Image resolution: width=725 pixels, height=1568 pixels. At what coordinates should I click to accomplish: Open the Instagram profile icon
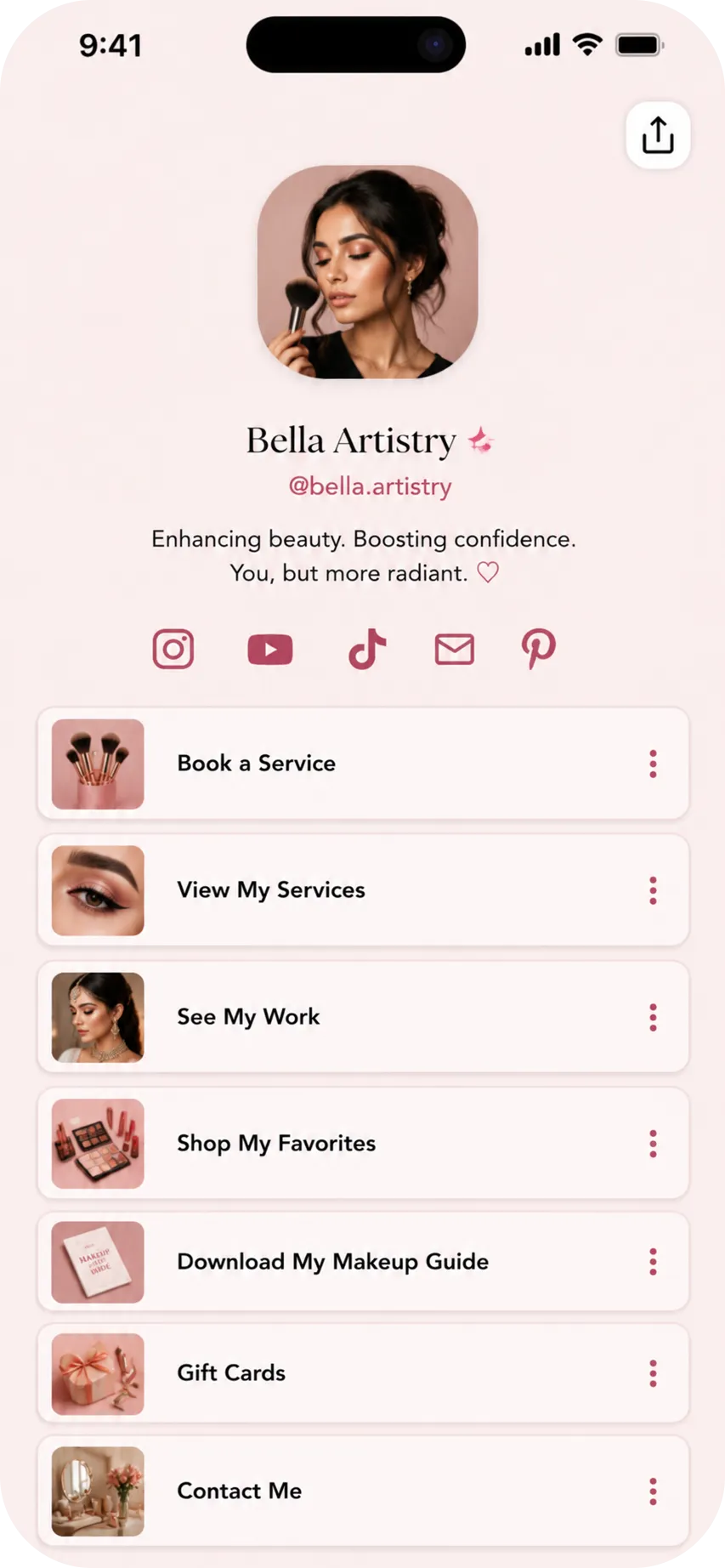pyautogui.click(x=173, y=650)
